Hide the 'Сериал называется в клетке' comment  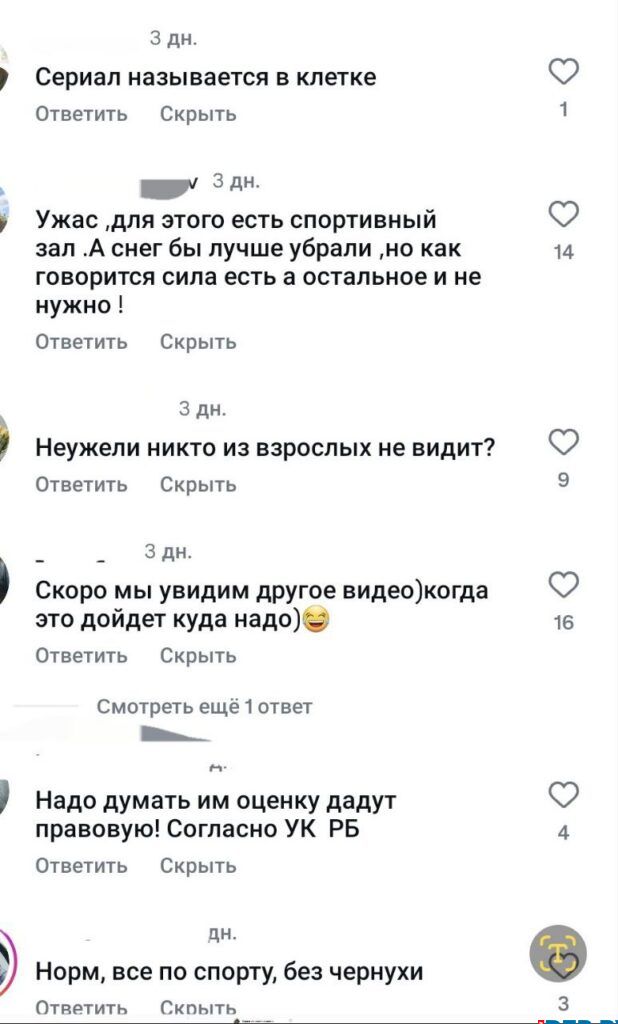[198, 114]
